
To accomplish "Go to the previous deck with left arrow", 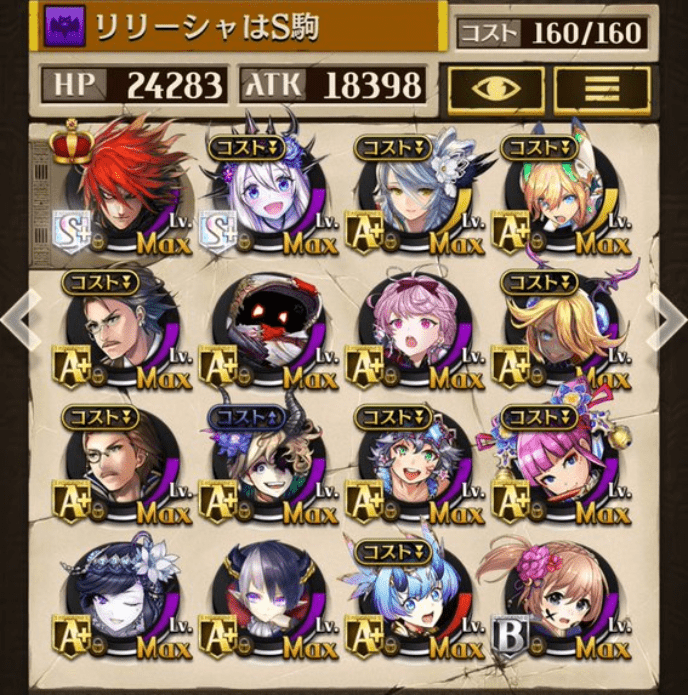I will click(x=18, y=319).
